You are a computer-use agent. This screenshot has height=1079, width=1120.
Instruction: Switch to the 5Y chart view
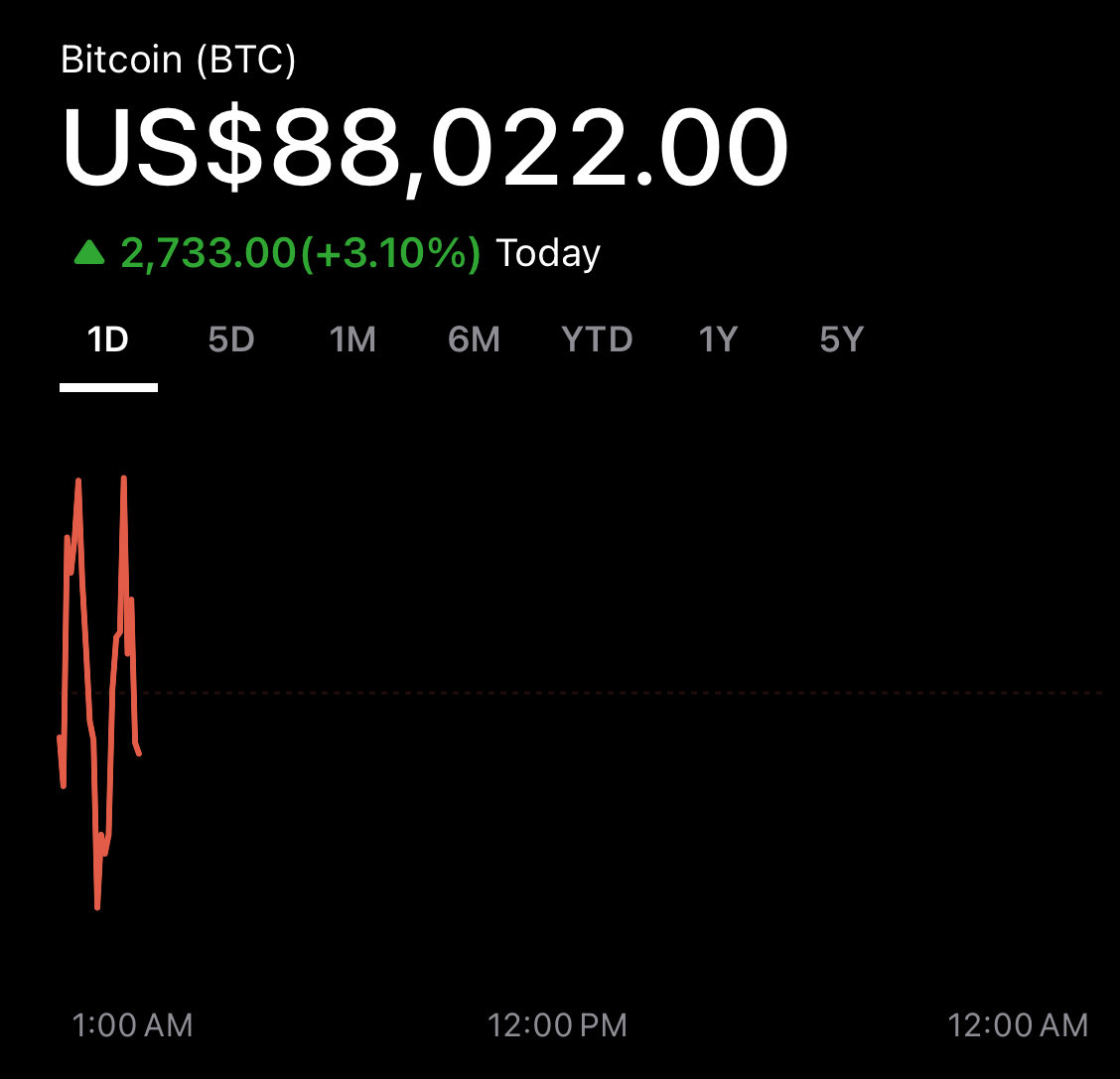[841, 340]
